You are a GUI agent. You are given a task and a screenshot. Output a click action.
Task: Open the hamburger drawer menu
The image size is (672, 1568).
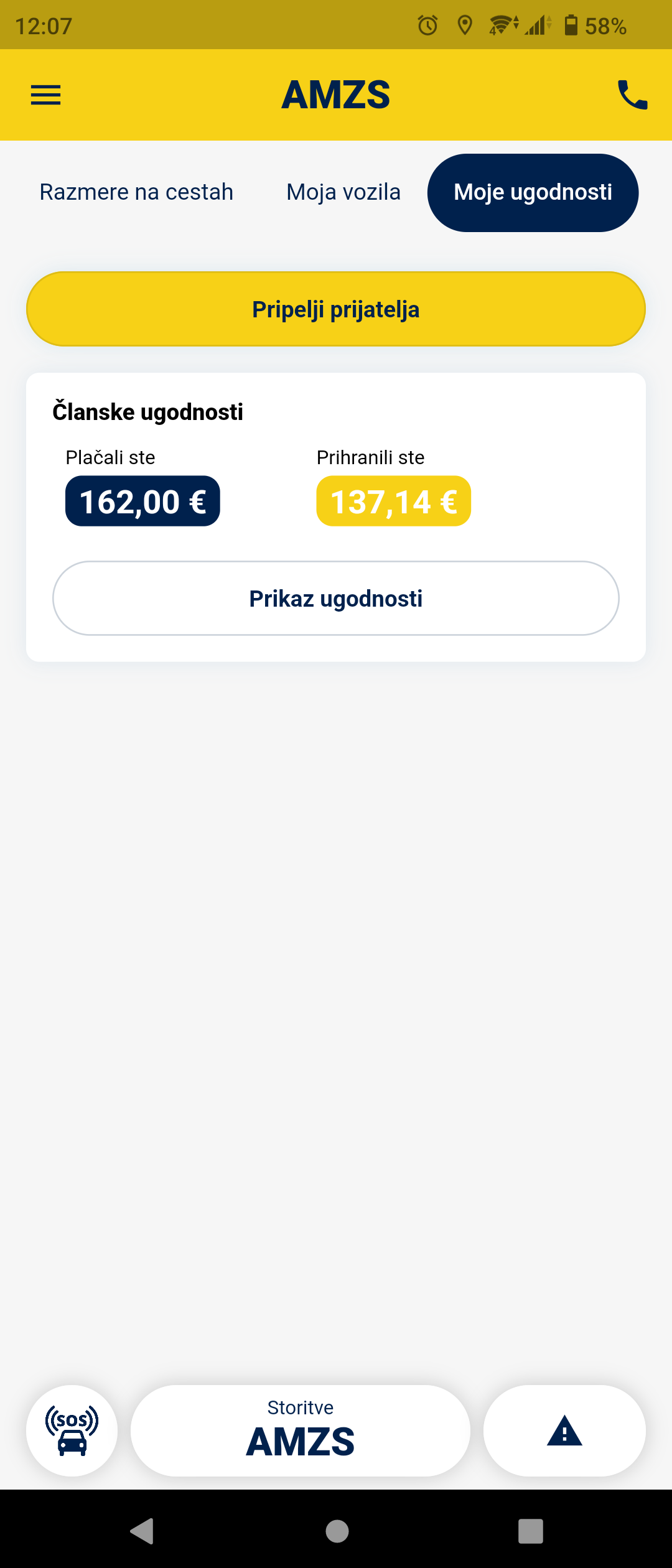(45, 95)
